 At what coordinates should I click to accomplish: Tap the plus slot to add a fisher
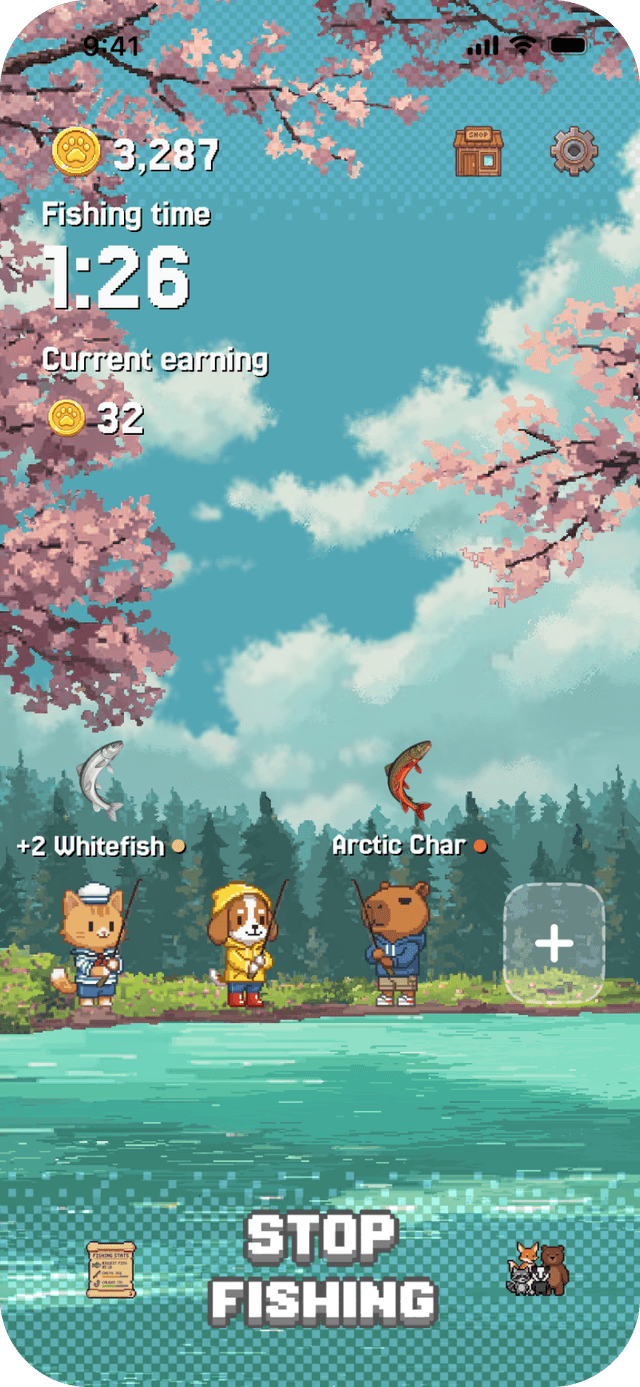554,944
